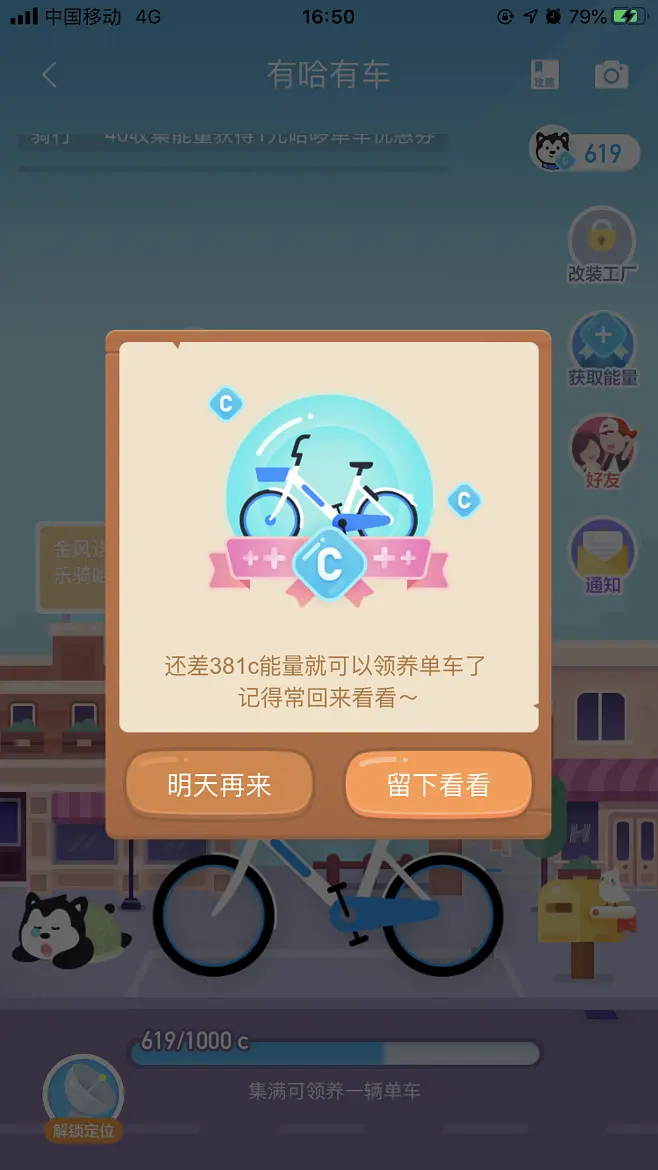Screen dimensions: 658x1170
Task: Open the 619 energy balance badge
Action: [x=583, y=153]
